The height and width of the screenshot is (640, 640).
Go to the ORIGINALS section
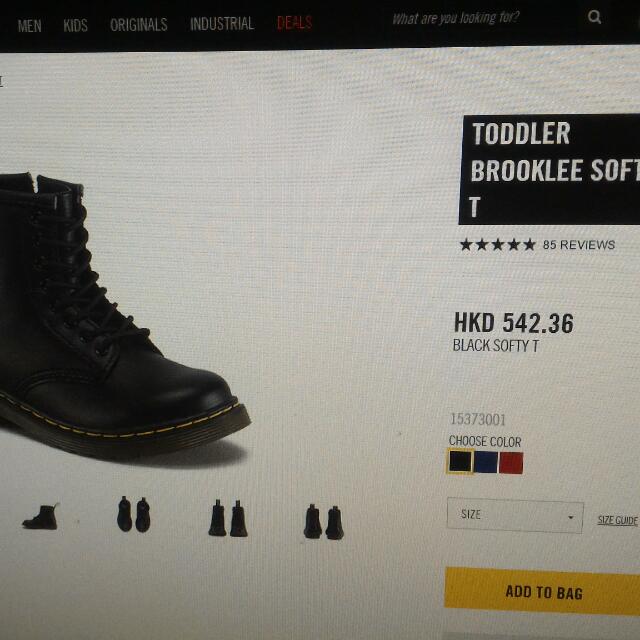[x=139, y=24]
